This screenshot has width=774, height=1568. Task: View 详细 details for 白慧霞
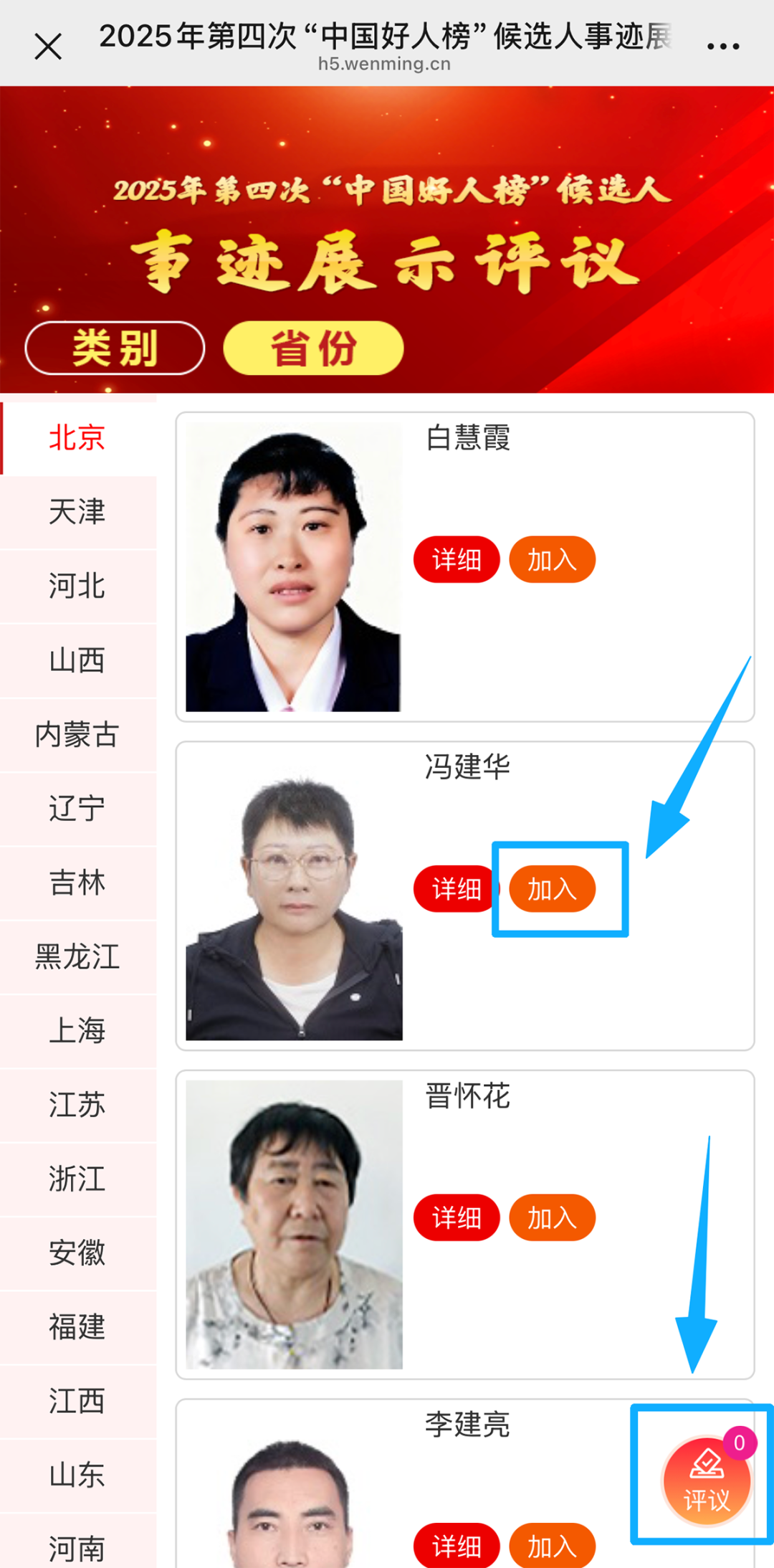pos(456,559)
